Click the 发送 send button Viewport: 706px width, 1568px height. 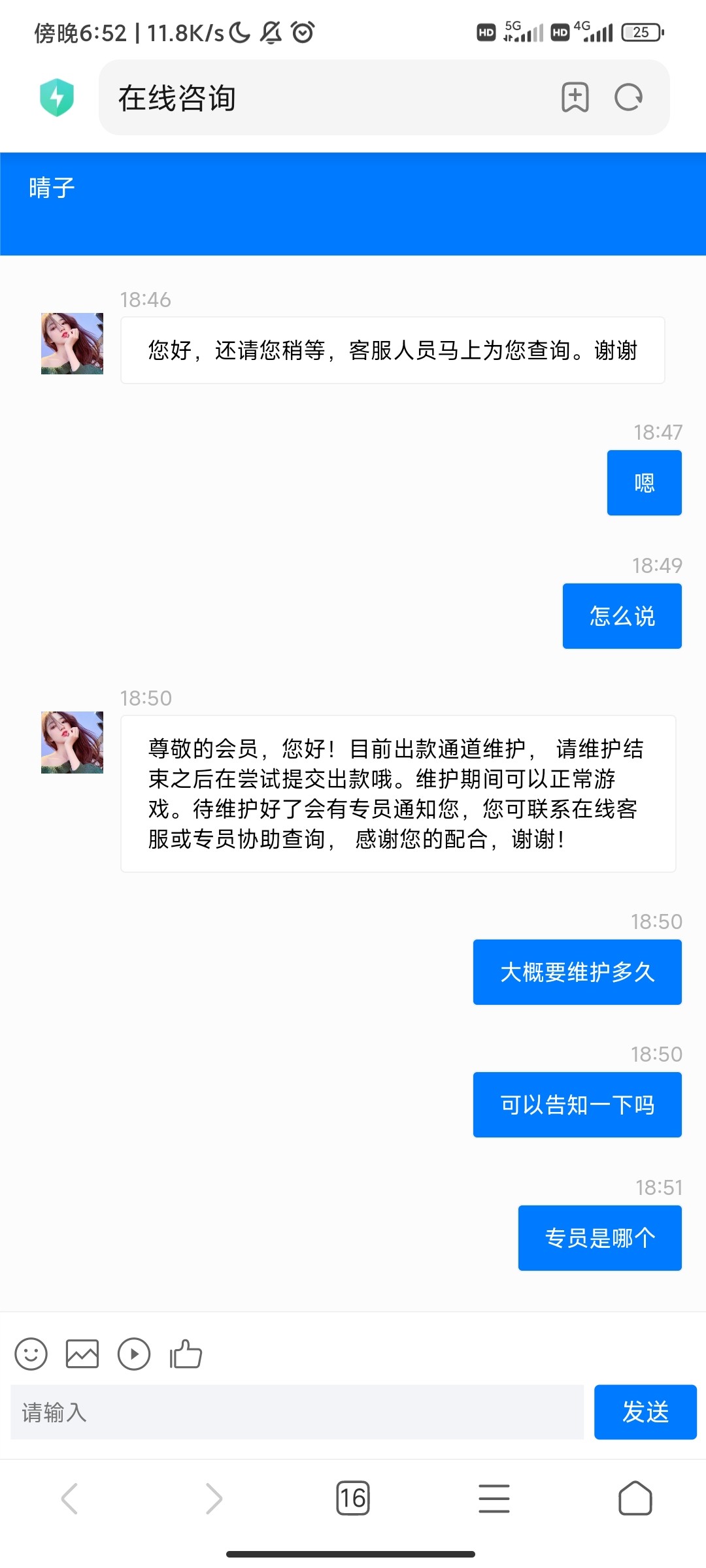click(x=645, y=1413)
